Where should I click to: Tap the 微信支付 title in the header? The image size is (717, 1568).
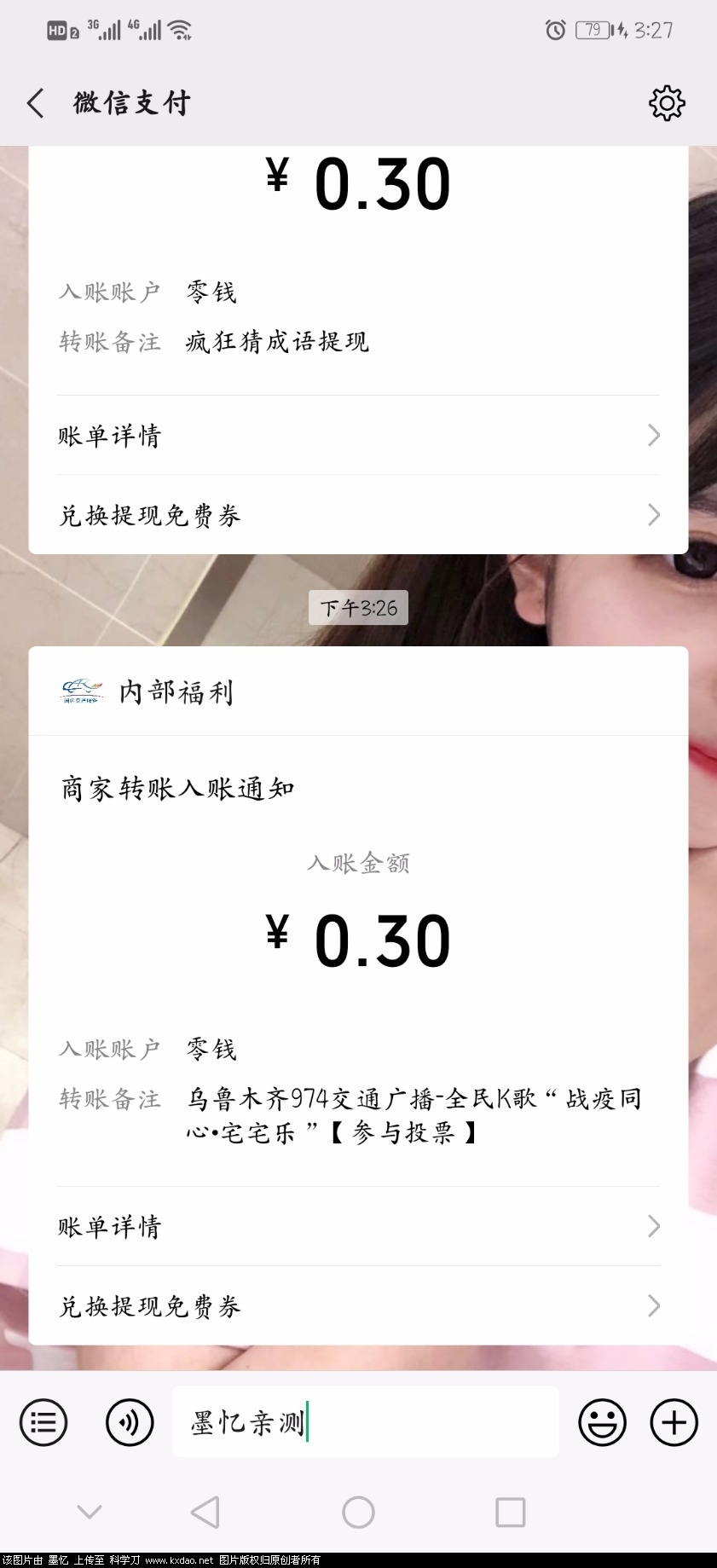(130, 102)
